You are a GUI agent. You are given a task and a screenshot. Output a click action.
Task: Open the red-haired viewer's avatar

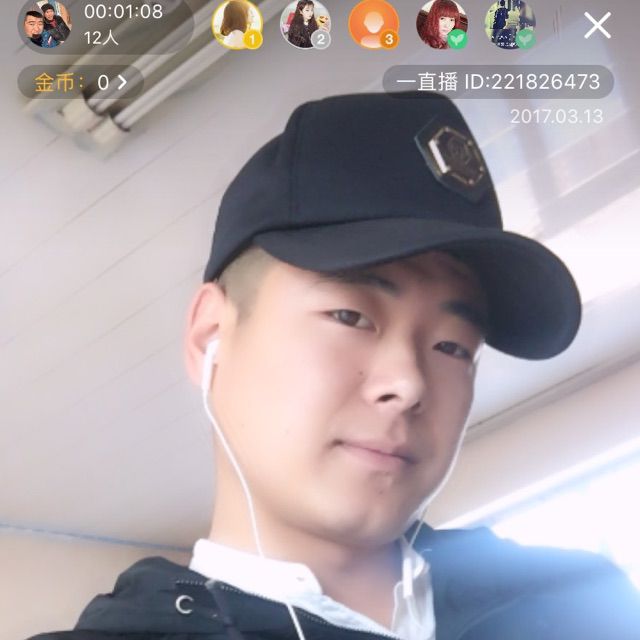tap(441, 24)
